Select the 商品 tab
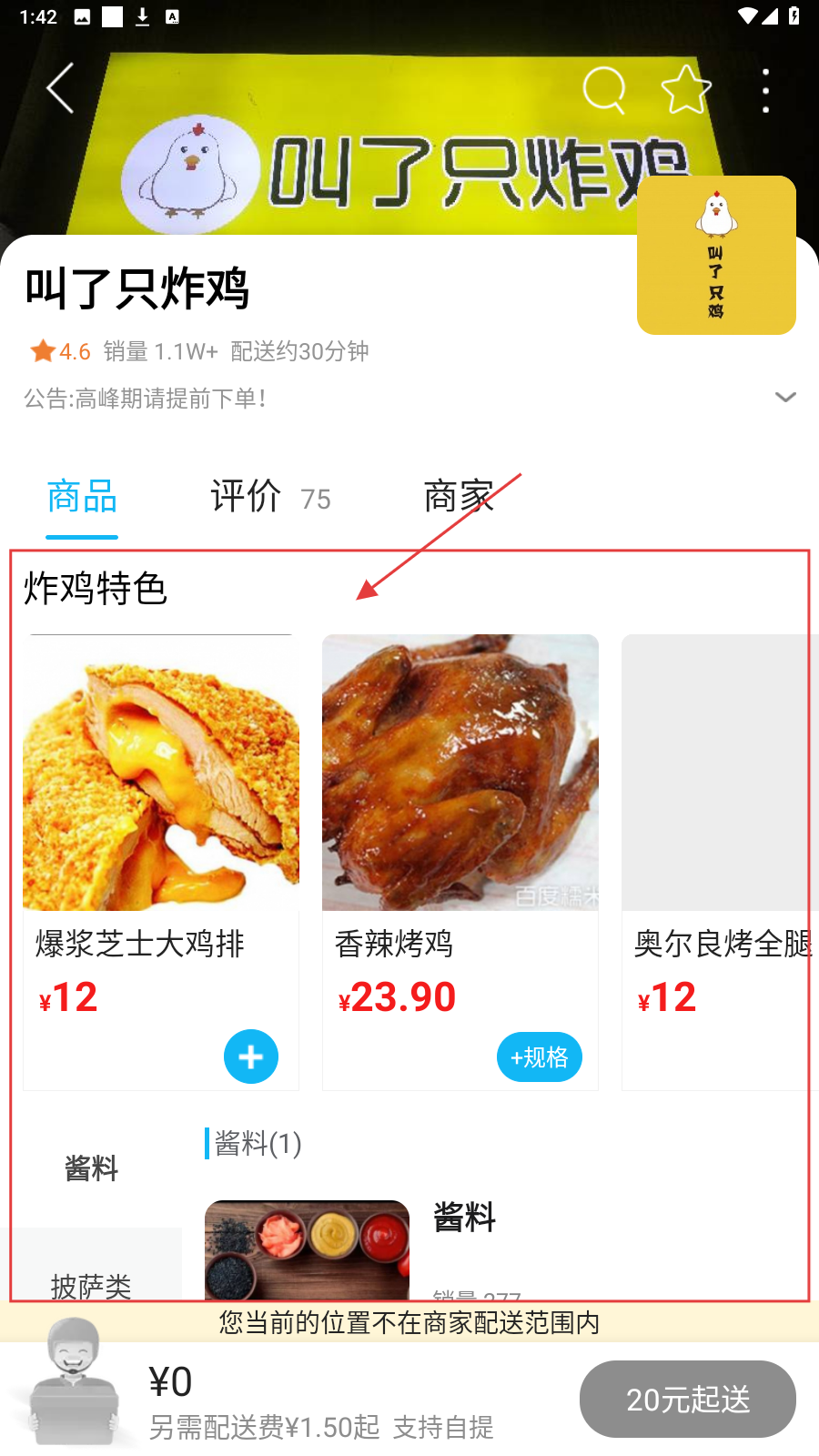Screen dimensions: 819x1456 (82, 498)
